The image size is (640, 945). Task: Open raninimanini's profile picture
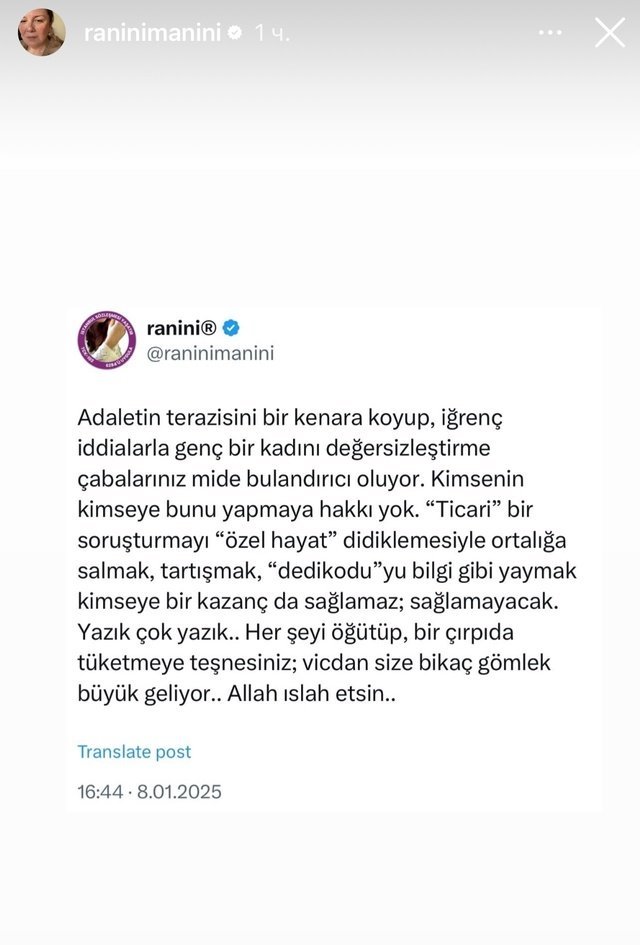[x=41, y=33]
